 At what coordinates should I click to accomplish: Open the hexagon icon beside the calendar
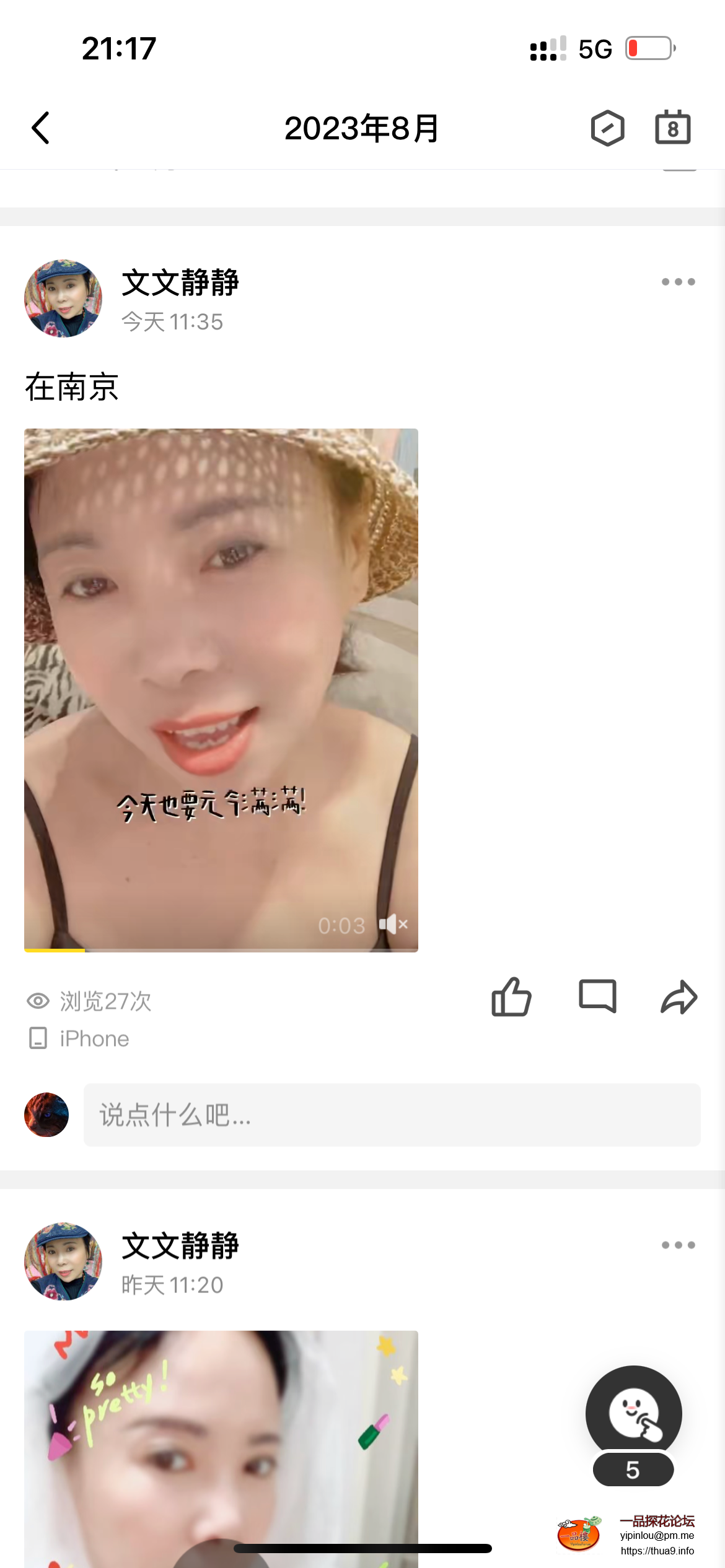coord(607,128)
